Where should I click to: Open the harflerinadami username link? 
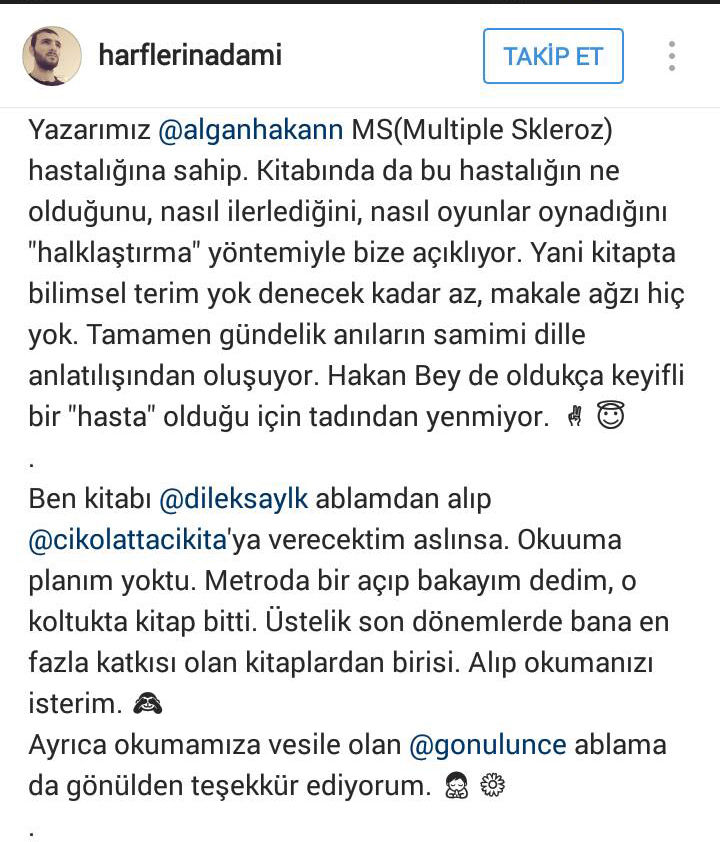[x=190, y=55]
